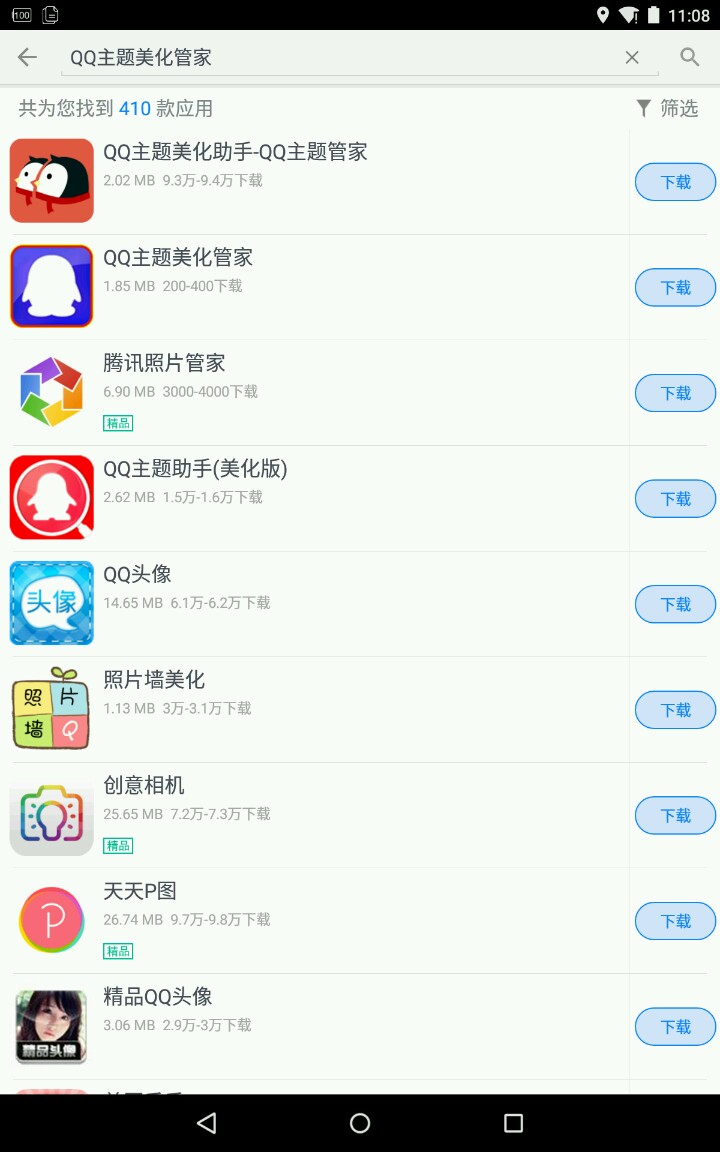This screenshot has width=720, height=1152.
Task: Download 照片墙美化
Action: pyautogui.click(x=675, y=710)
